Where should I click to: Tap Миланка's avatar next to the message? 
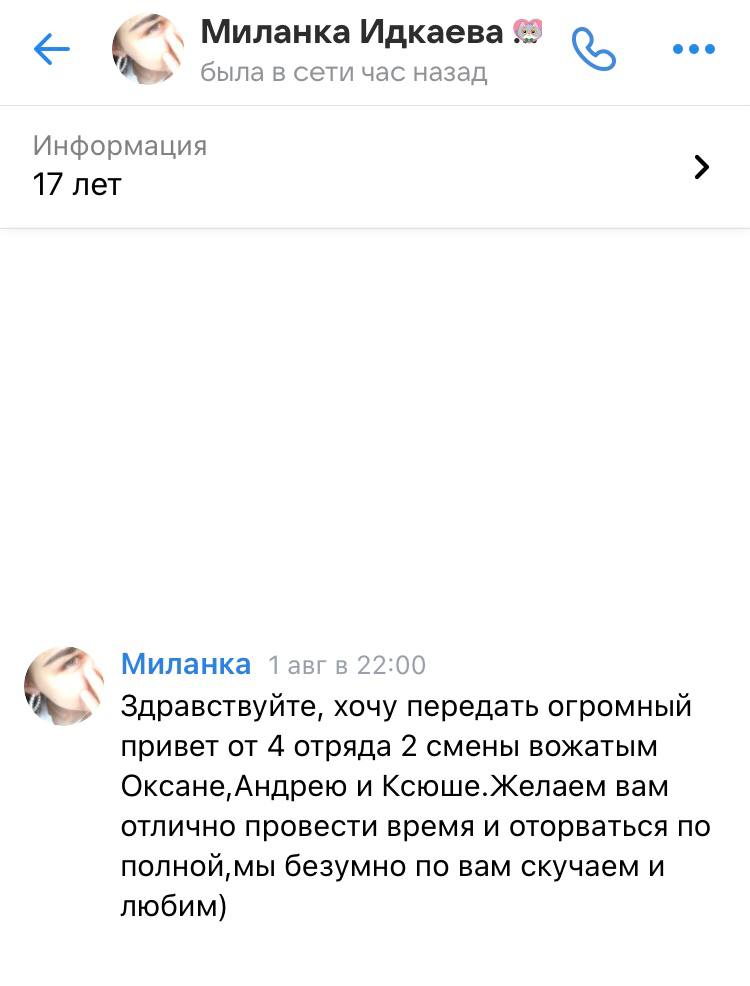64,685
